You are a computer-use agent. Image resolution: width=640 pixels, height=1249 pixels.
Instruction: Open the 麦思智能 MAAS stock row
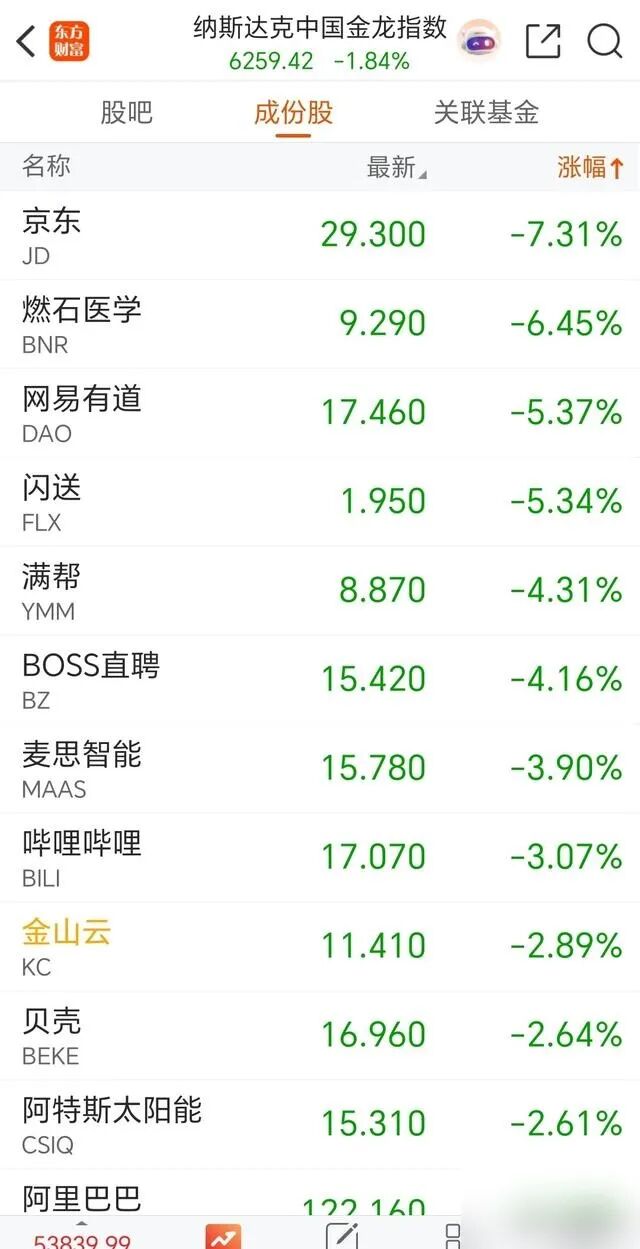point(320,769)
